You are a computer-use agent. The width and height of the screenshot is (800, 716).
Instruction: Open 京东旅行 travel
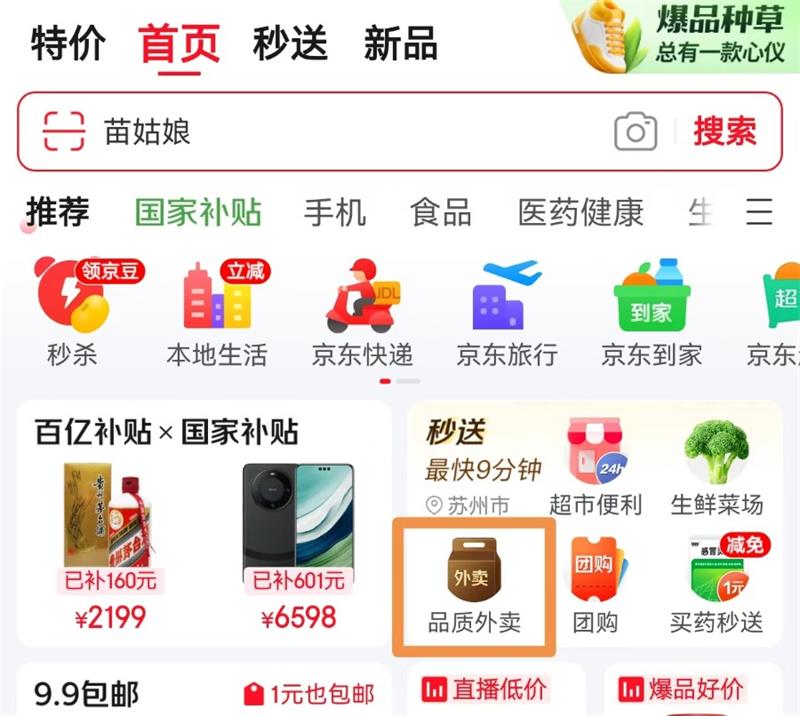[507, 312]
